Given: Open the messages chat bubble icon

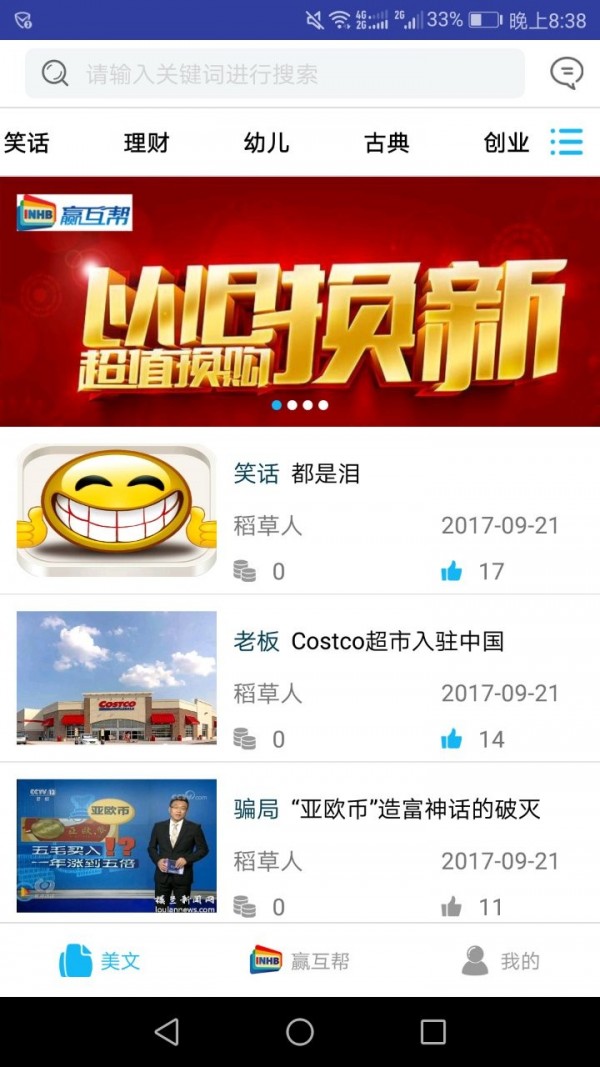Looking at the screenshot, I should tap(566, 73).
